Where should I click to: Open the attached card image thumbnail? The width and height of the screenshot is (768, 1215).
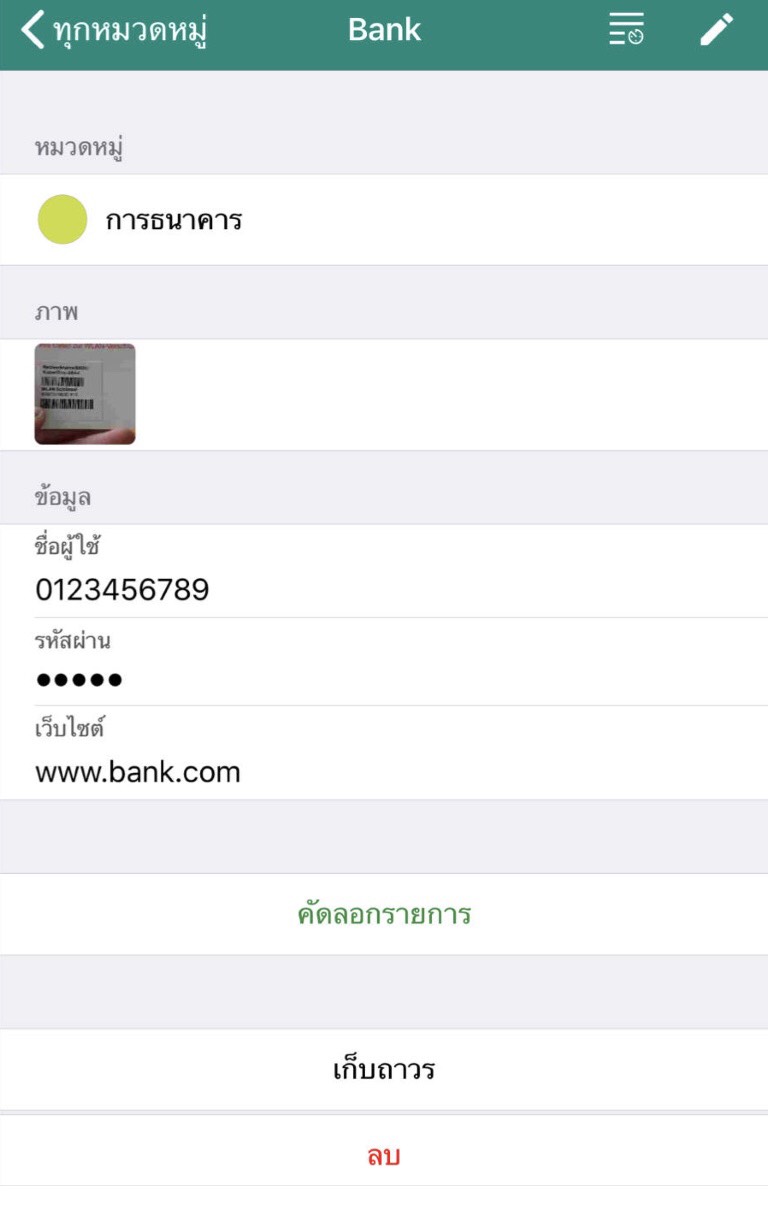coord(85,394)
